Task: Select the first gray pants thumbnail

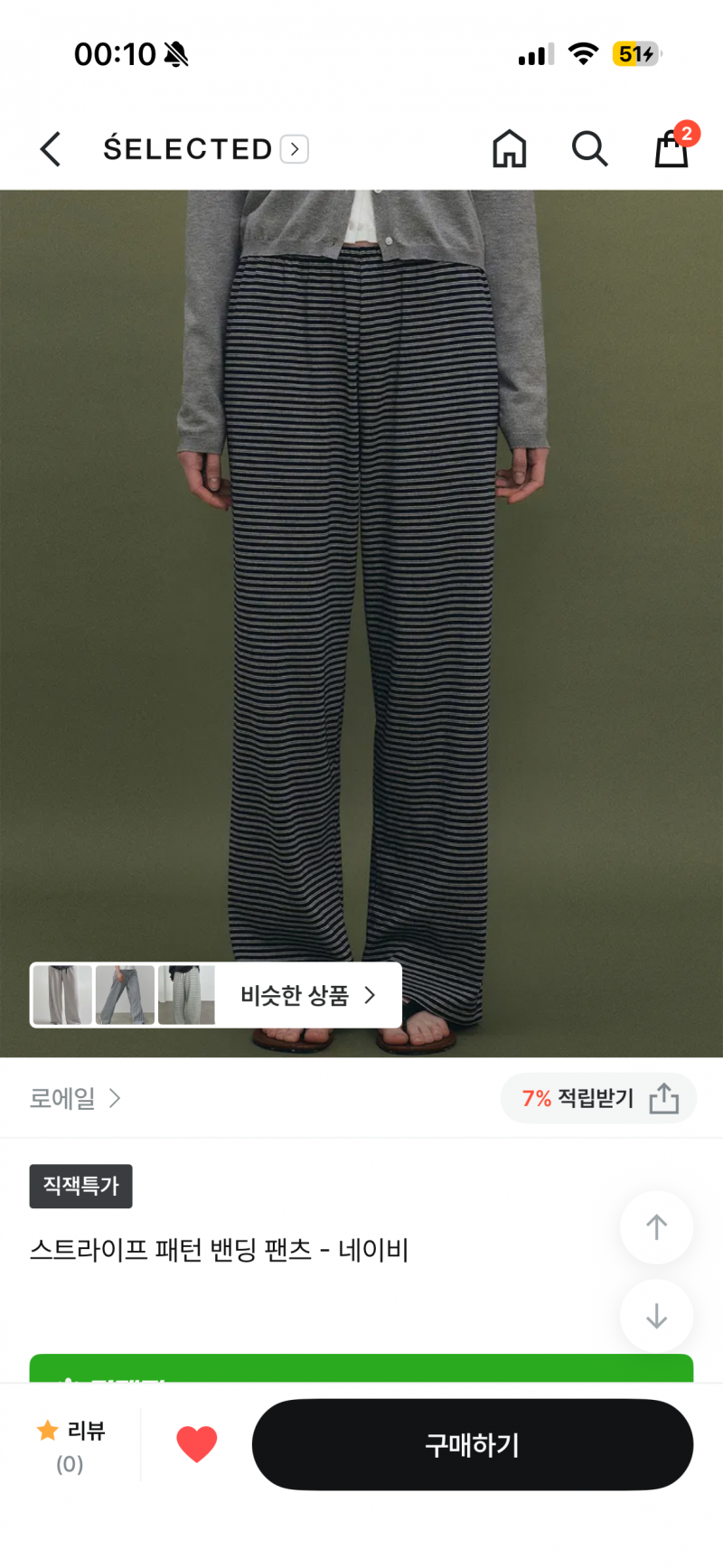Action: (x=61, y=994)
